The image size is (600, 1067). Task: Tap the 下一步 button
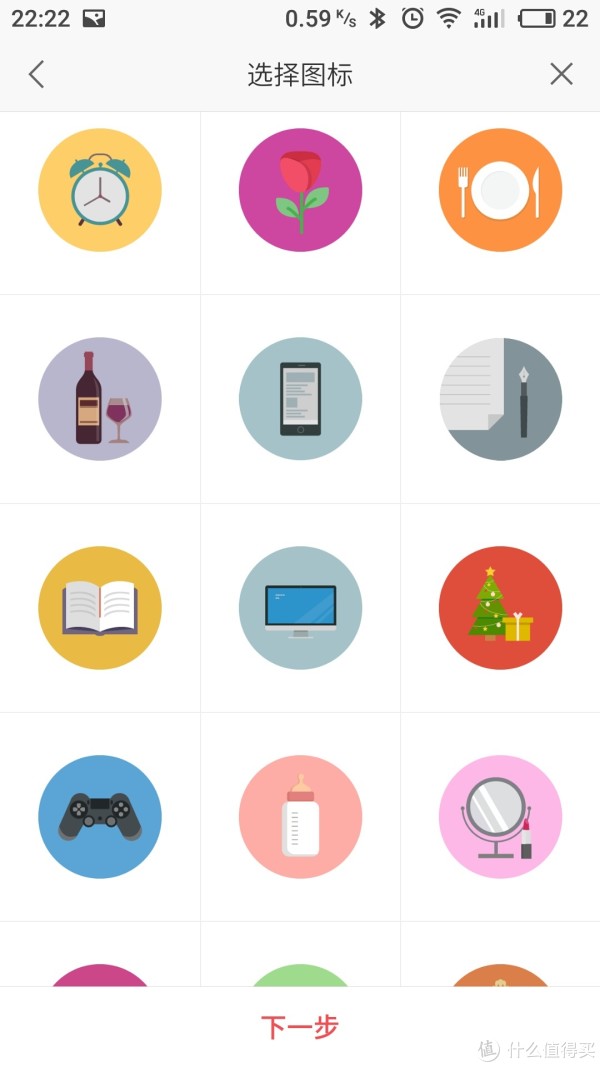300,1027
